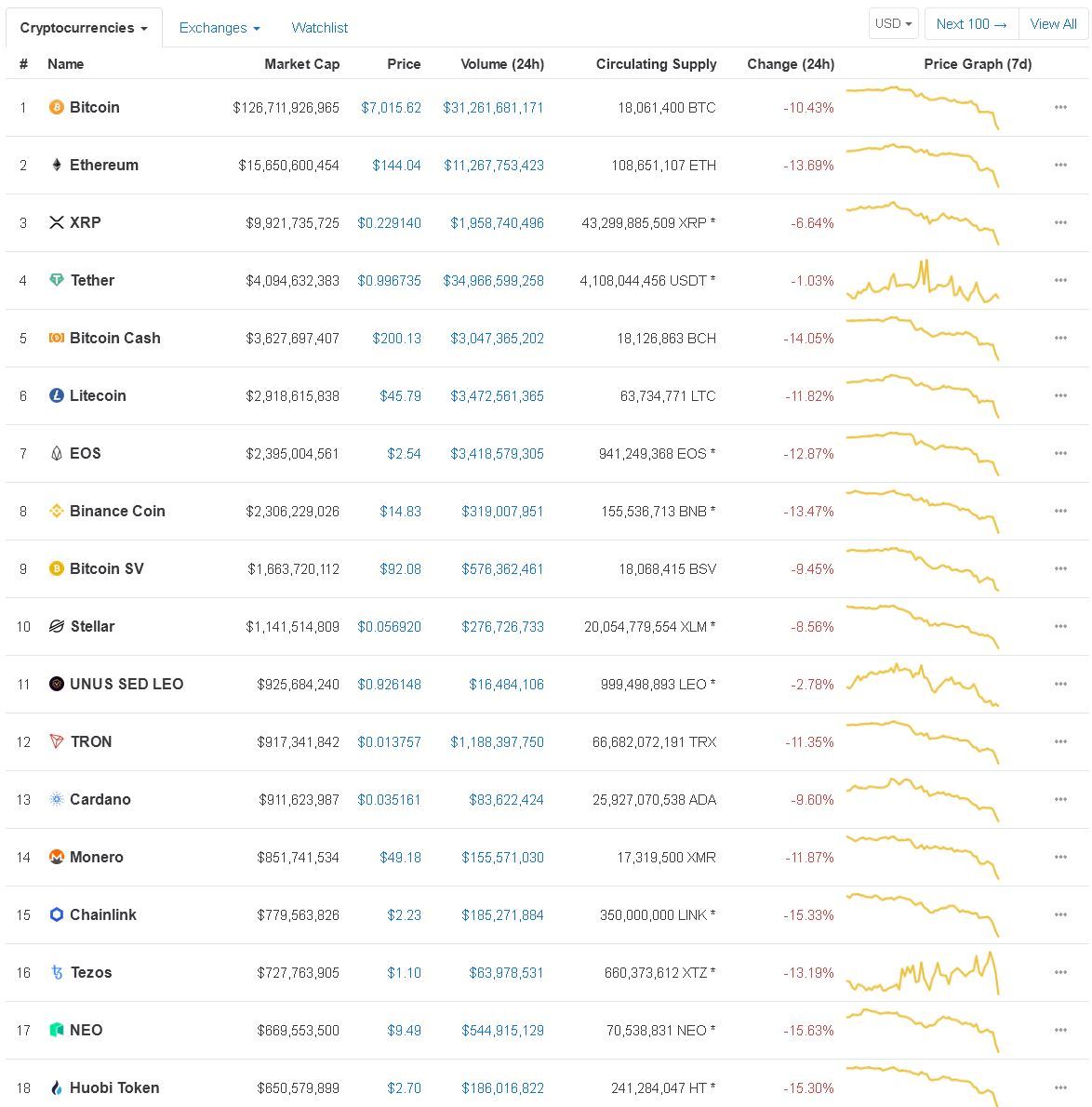Open more options for Litecoin row
The height and width of the screenshot is (1107, 1092).
click(x=1060, y=396)
